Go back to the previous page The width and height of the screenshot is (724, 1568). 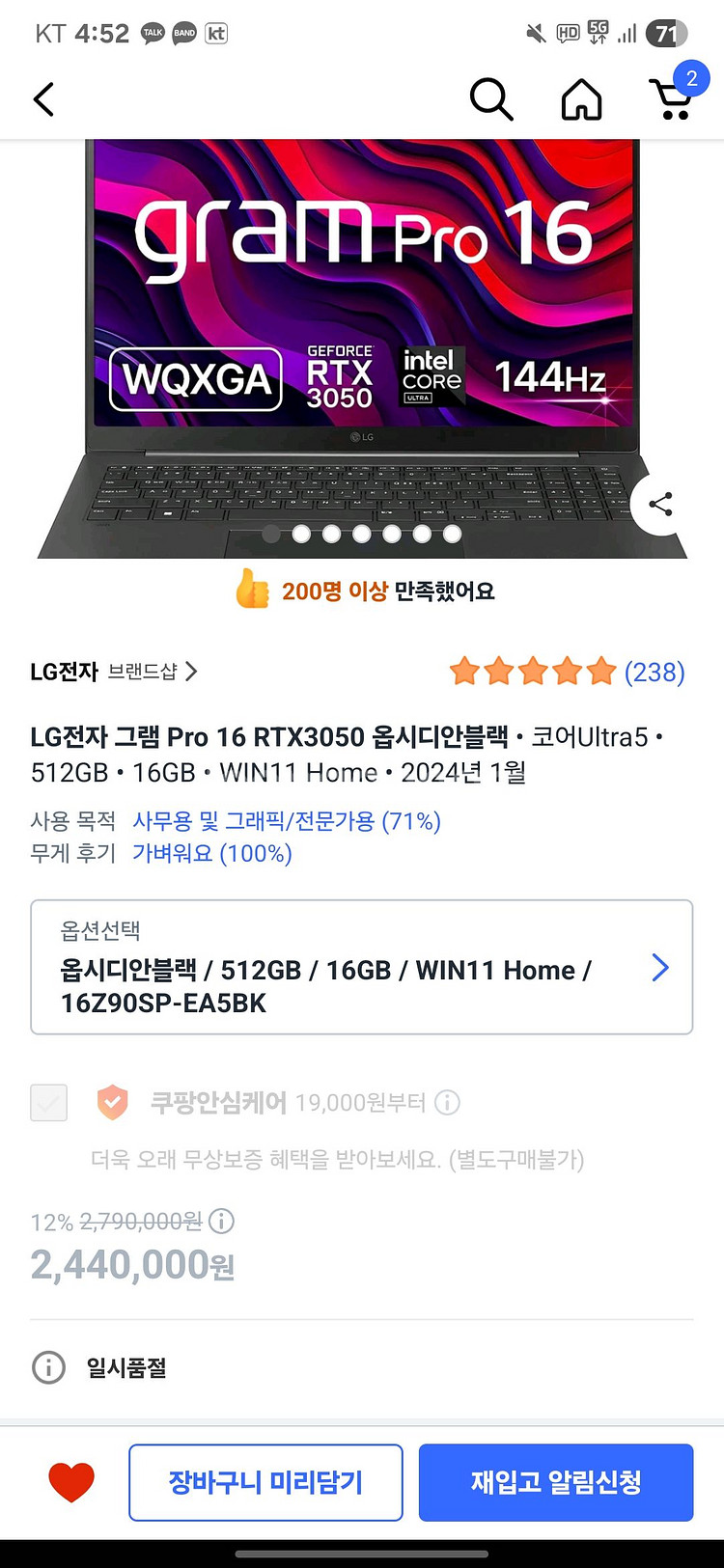[x=44, y=99]
